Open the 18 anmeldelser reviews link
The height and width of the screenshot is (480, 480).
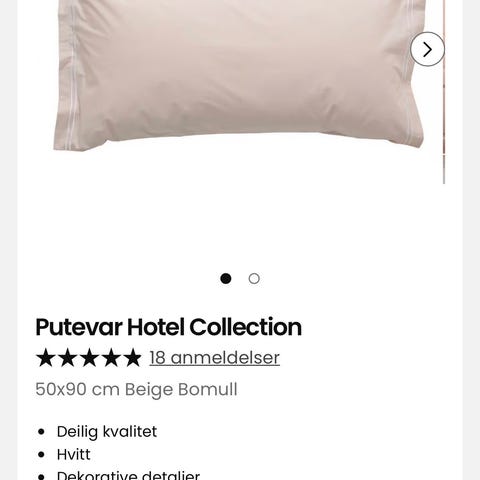click(214, 358)
